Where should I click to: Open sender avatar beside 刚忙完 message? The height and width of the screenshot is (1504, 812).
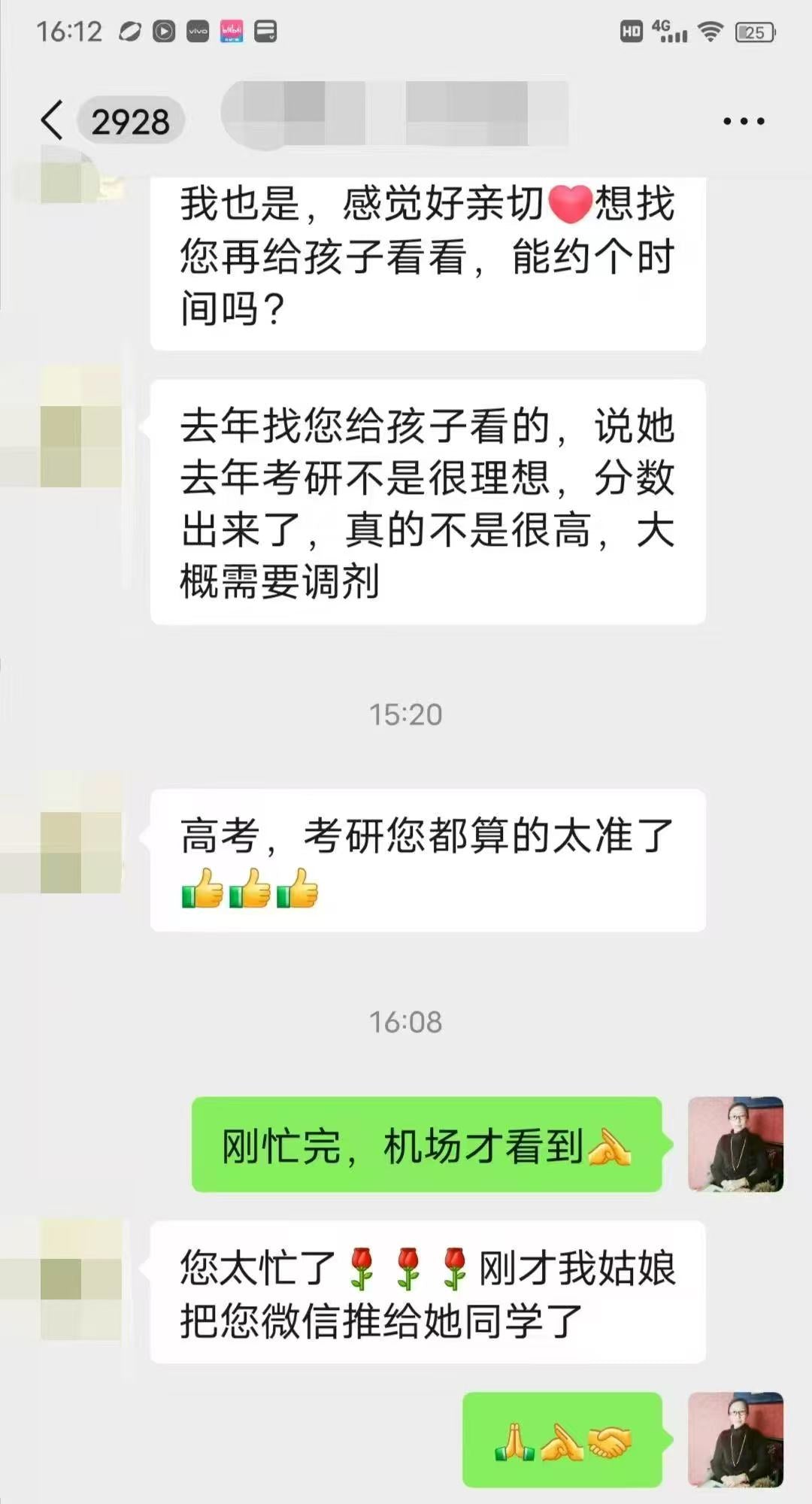tap(735, 1144)
